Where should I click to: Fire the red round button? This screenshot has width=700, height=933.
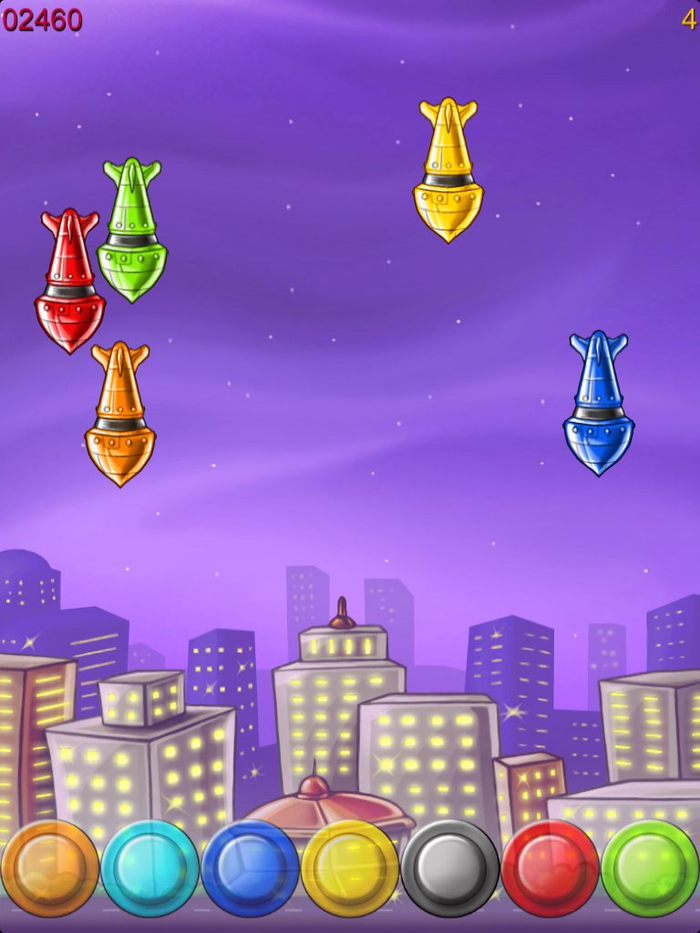(550, 868)
